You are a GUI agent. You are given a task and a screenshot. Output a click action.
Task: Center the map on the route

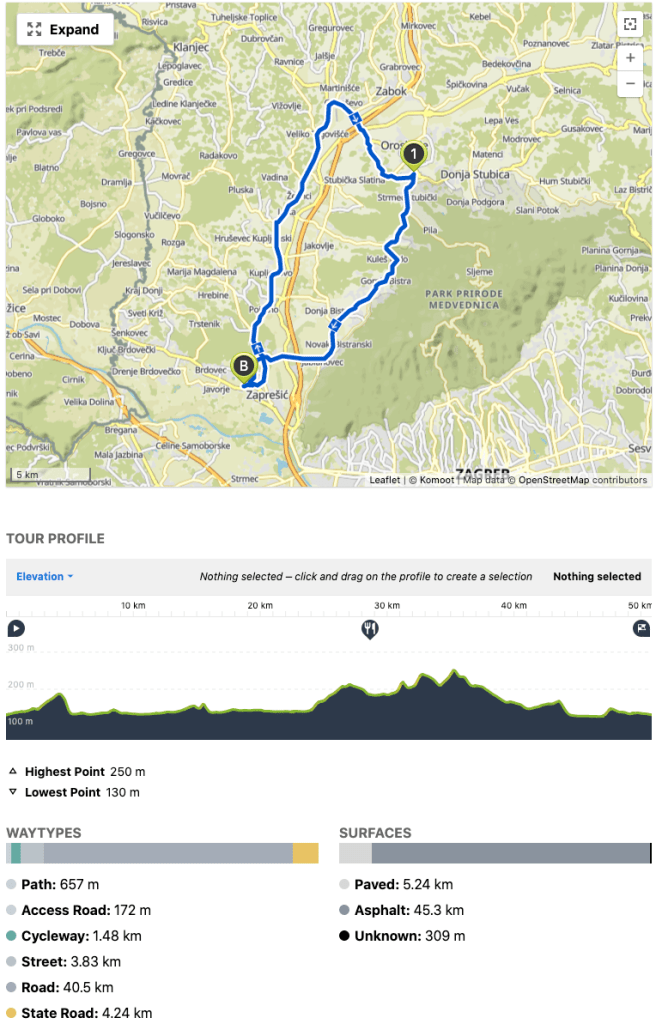point(629,25)
